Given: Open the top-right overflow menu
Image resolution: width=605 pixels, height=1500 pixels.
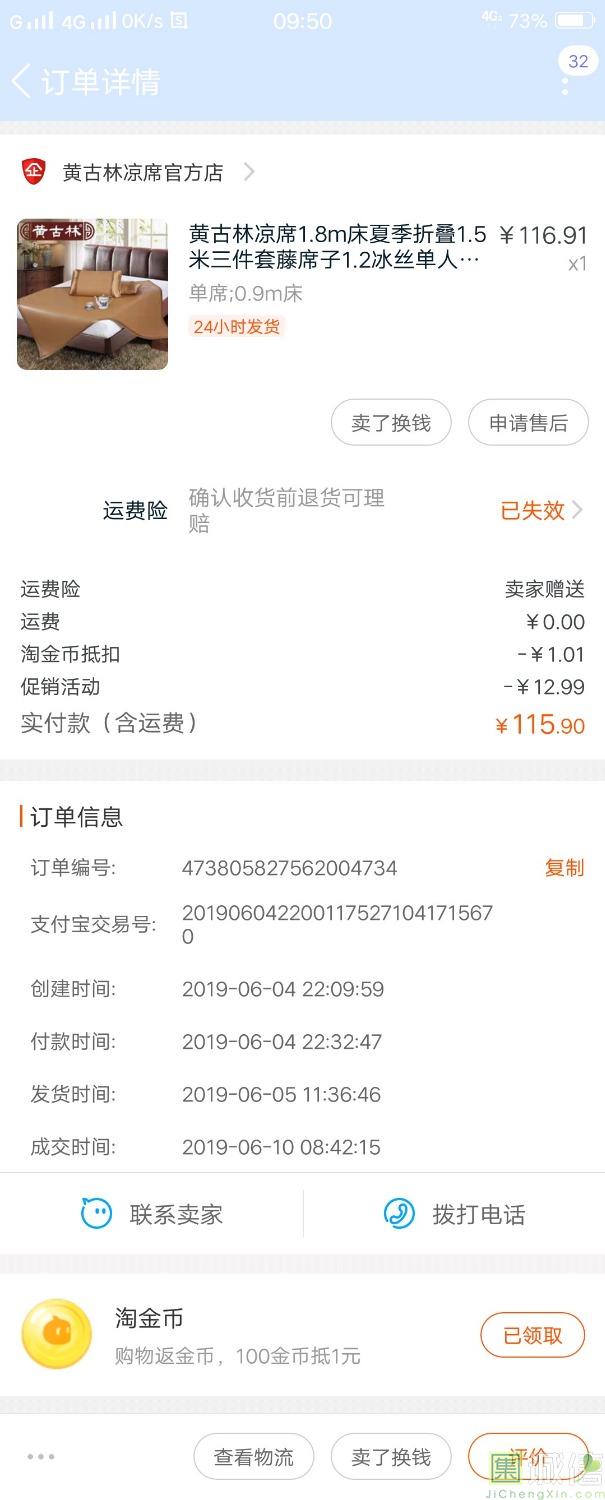Looking at the screenshot, I should 567,81.
